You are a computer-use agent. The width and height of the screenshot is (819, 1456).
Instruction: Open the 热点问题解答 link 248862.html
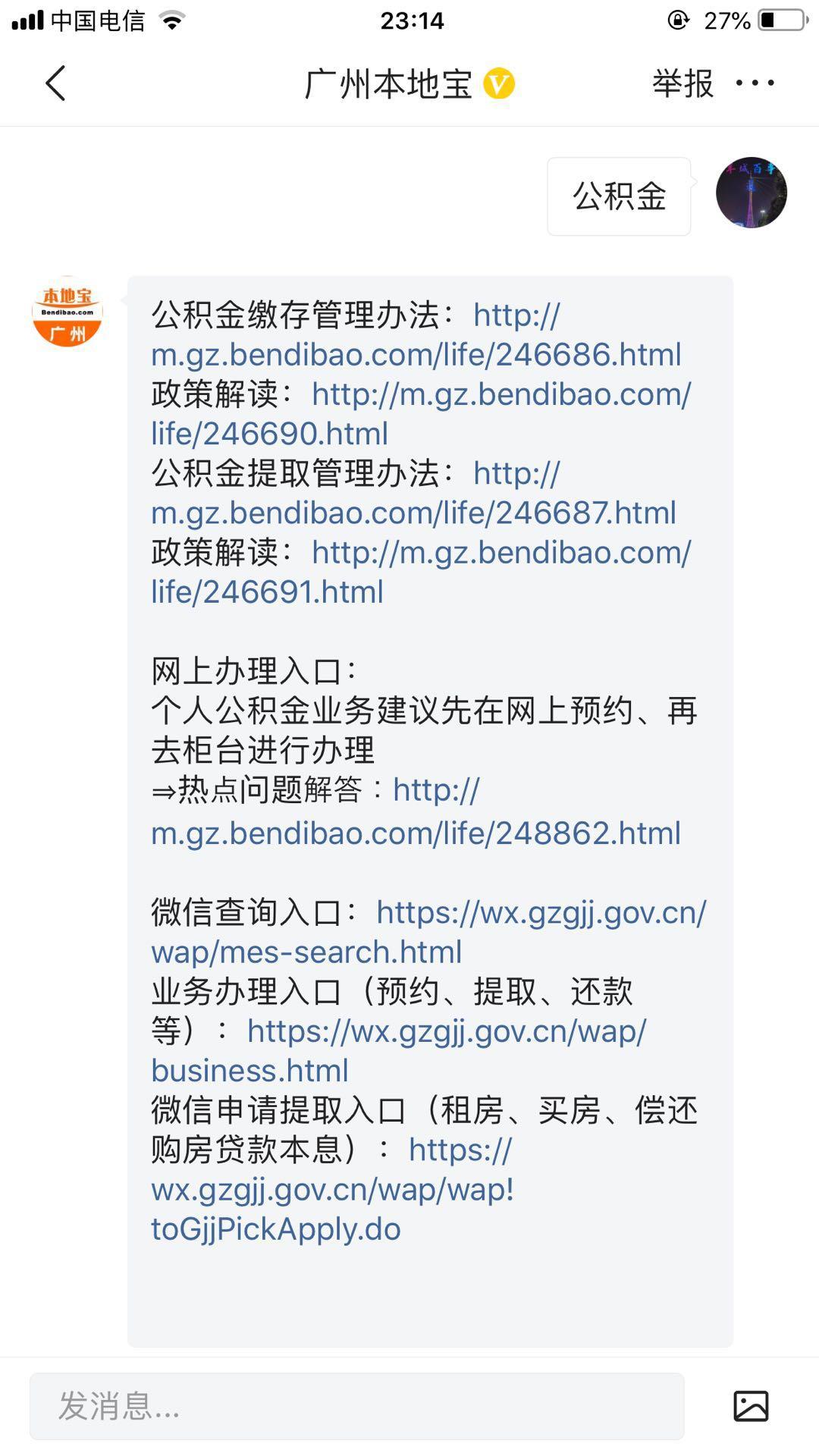(416, 834)
